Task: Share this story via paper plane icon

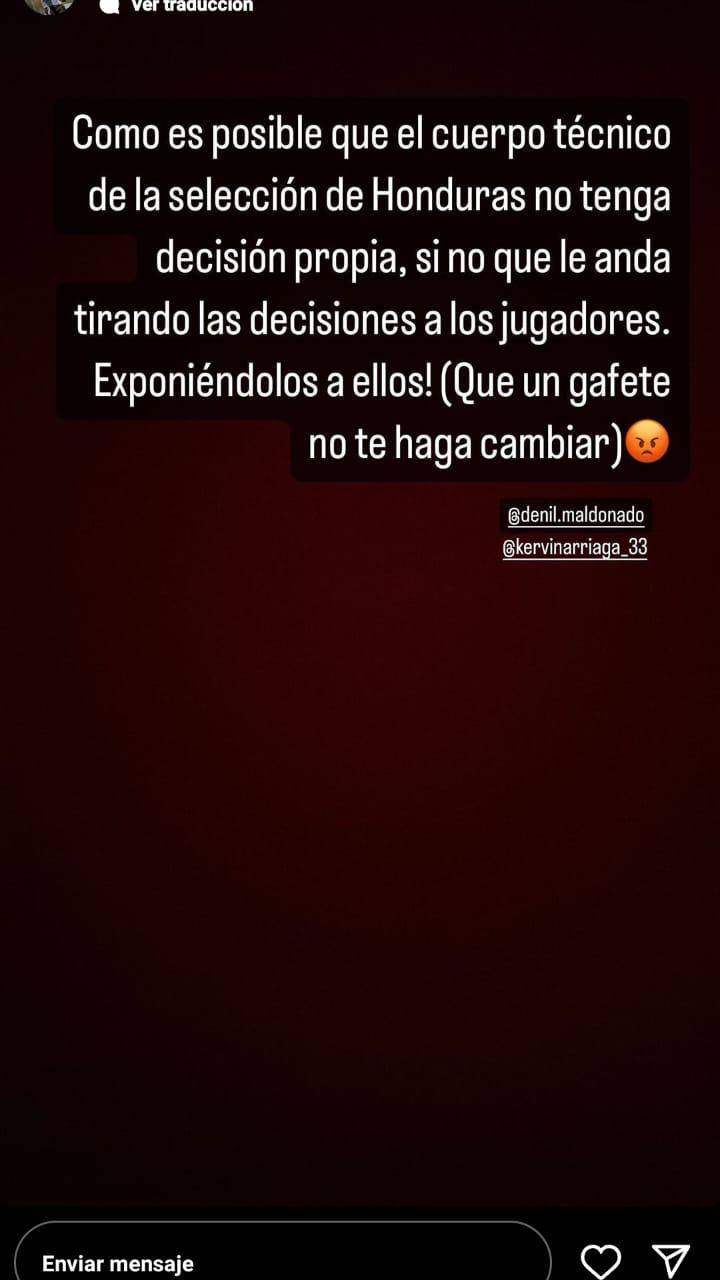Action: [670, 1261]
